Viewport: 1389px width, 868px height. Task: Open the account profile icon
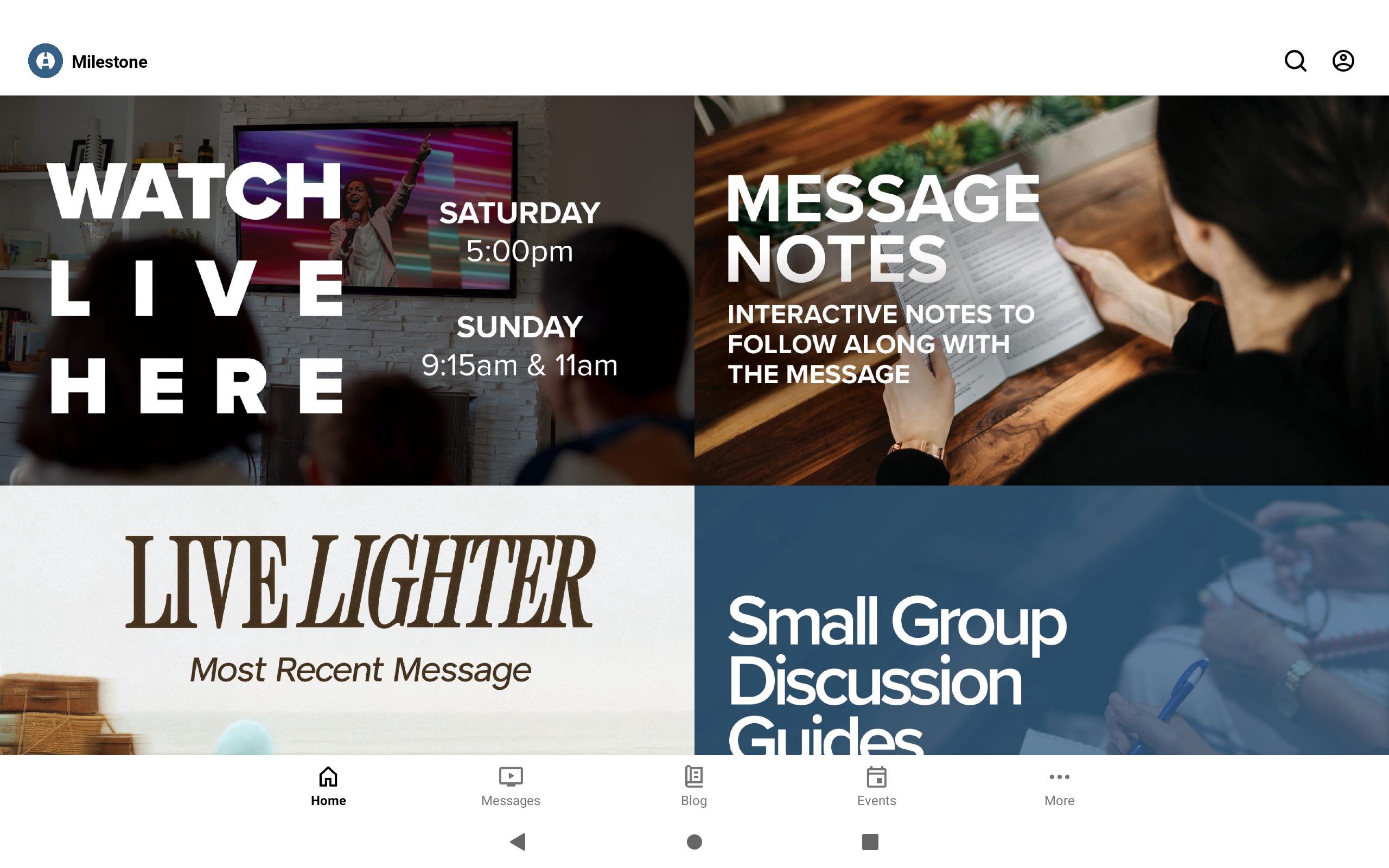[1342, 61]
